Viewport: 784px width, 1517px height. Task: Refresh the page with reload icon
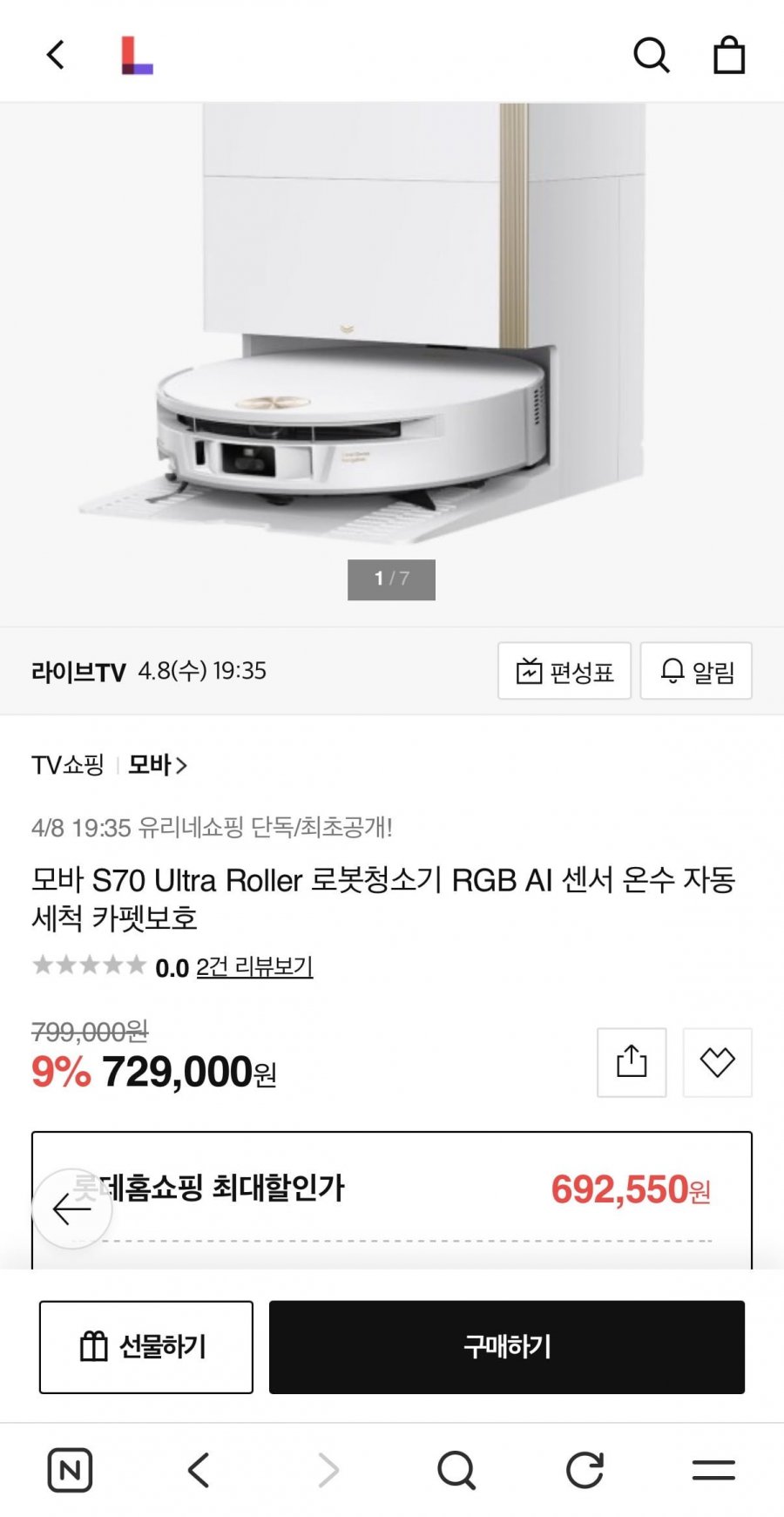pos(585,1471)
